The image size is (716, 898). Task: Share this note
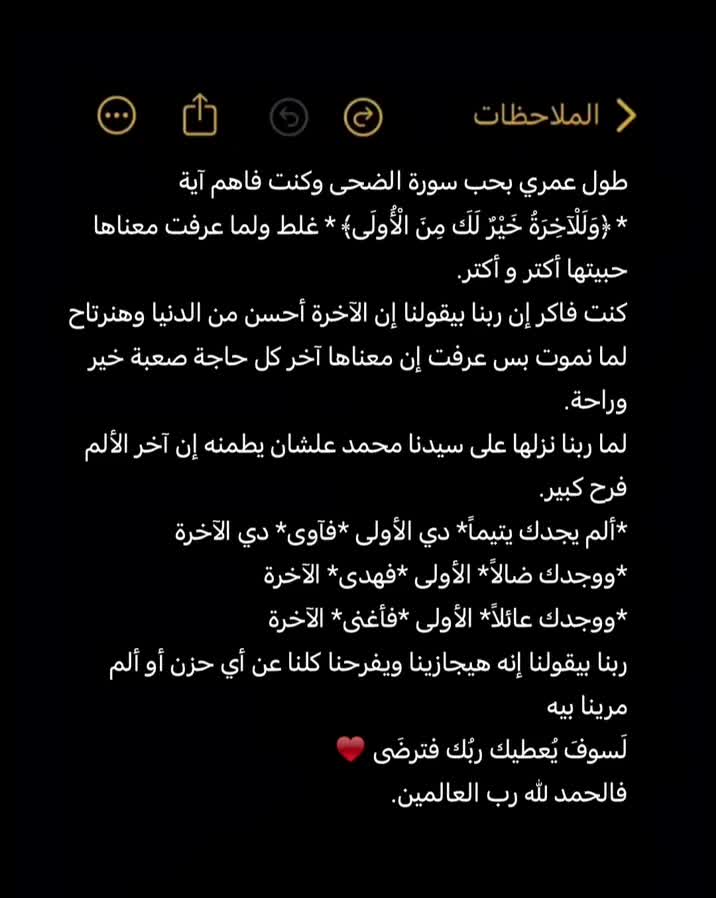(x=200, y=115)
